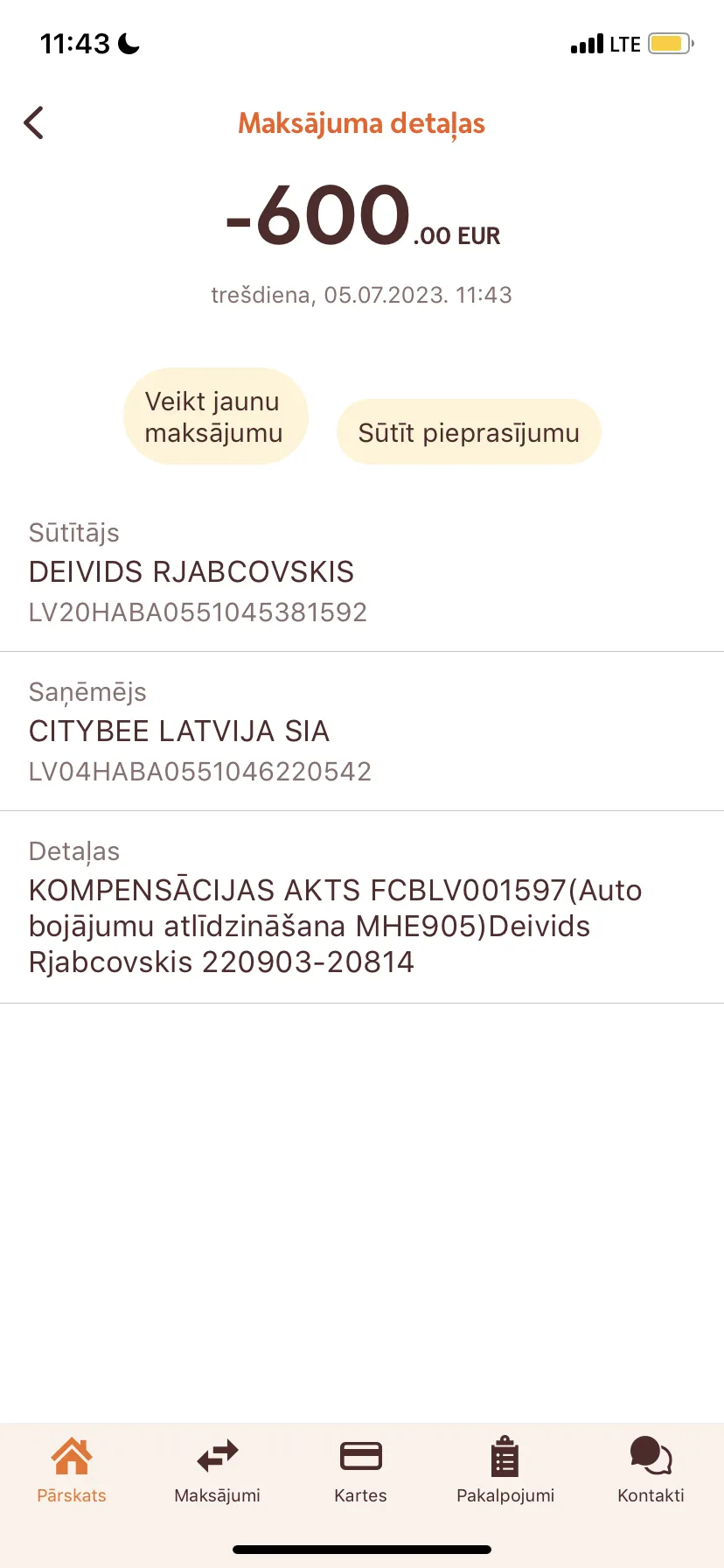724x1568 pixels.
Task: Switch to the Maksājumi tab
Action: [217, 1470]
